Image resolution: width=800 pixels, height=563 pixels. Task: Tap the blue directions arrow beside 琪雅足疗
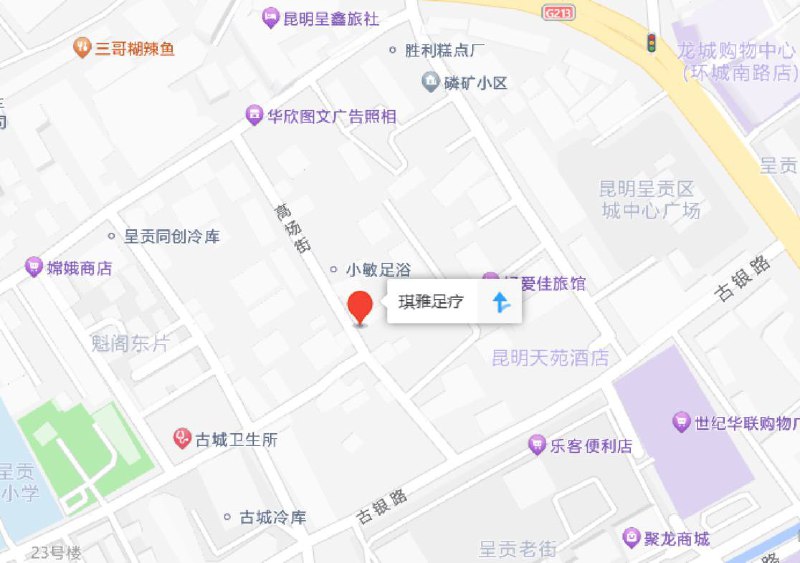501,303
